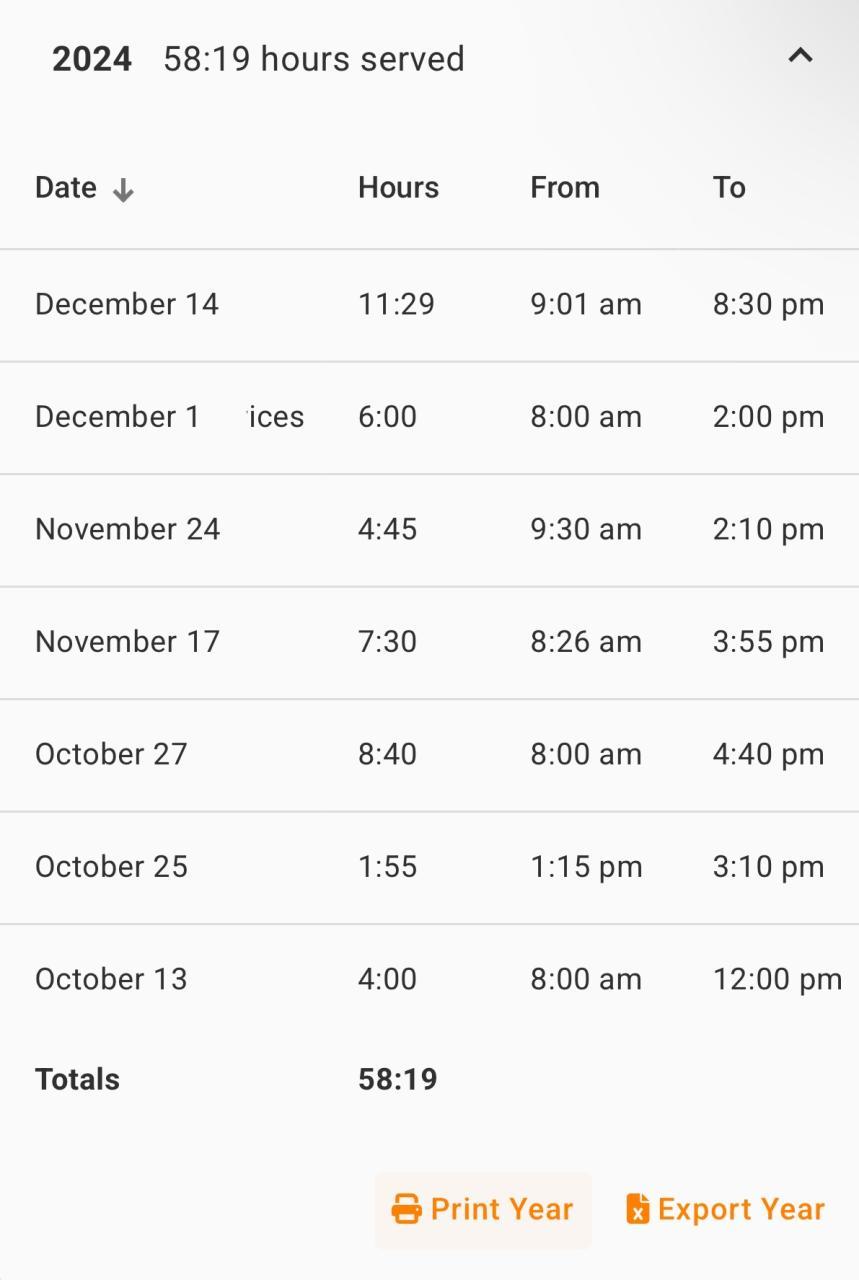Print the year's service hours
Screen dimensions: 859x1280
(x=483, y=1210)
